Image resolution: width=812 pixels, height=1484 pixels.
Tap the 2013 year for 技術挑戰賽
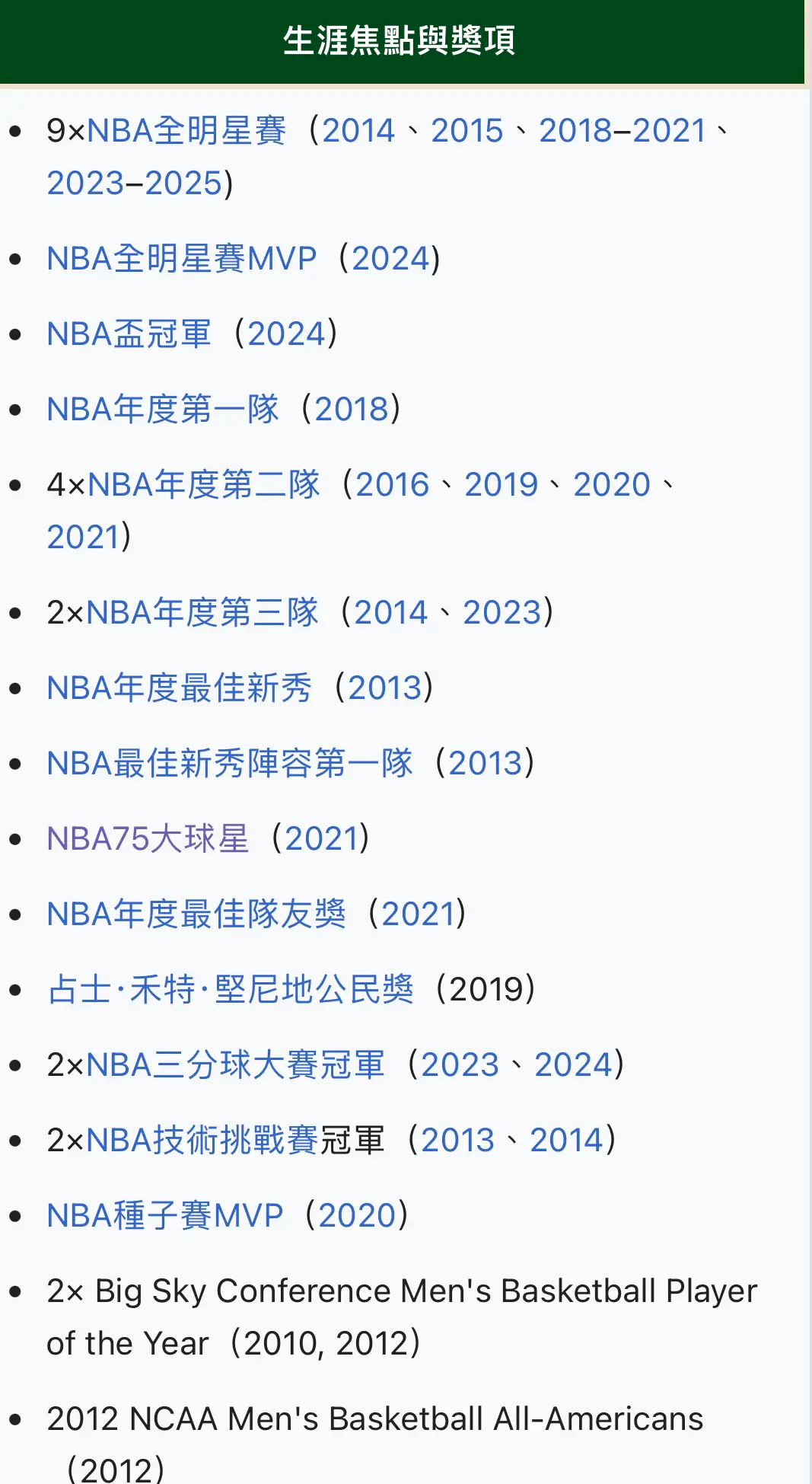pos(458,1141)
